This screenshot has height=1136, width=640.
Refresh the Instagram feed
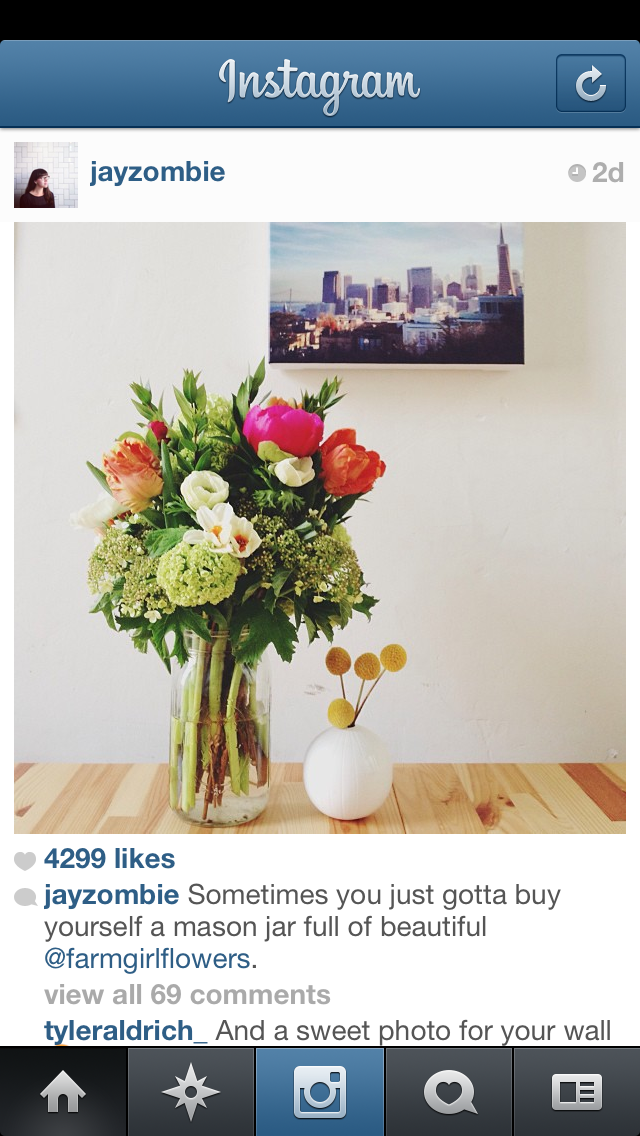pyautogui.click(x=590, y=84)
